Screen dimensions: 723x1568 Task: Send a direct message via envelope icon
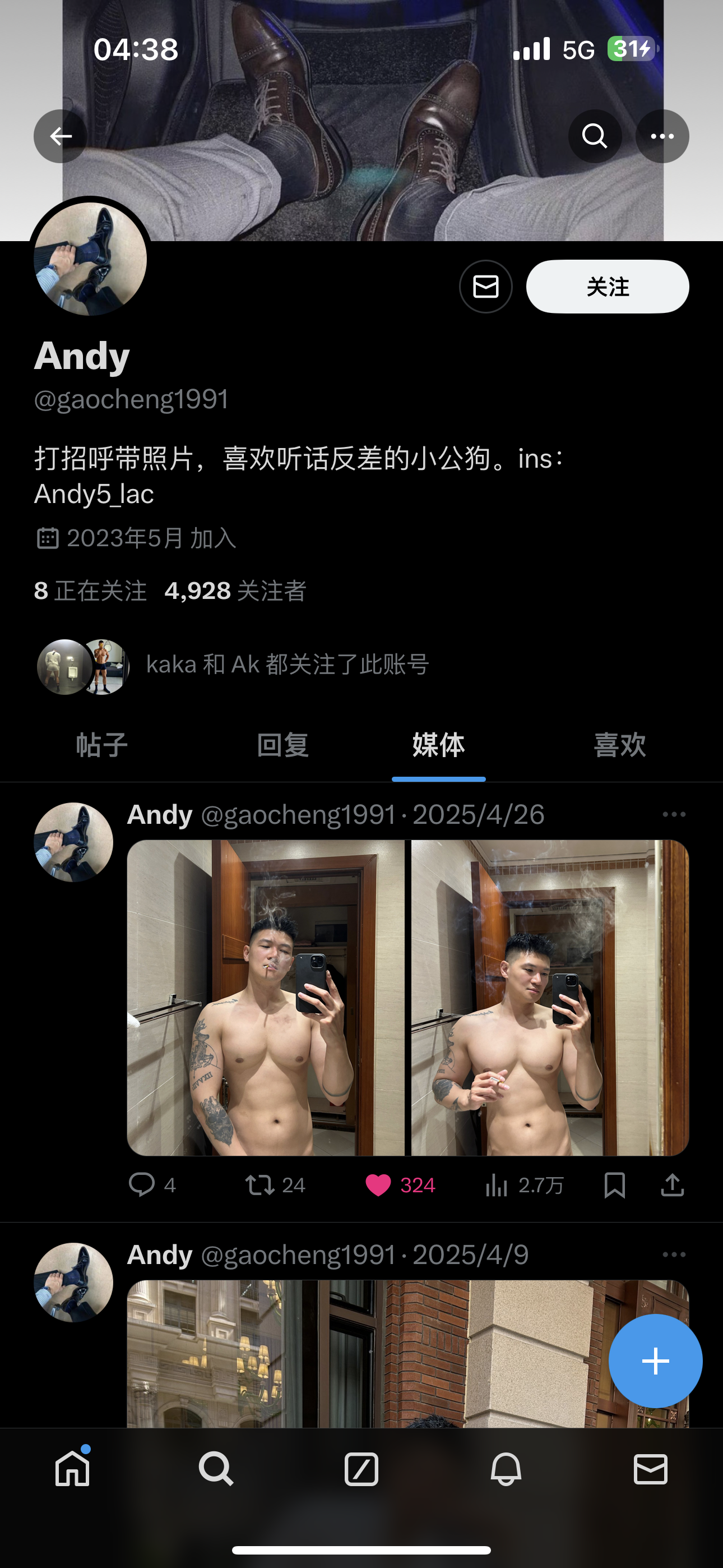[486, 287]
